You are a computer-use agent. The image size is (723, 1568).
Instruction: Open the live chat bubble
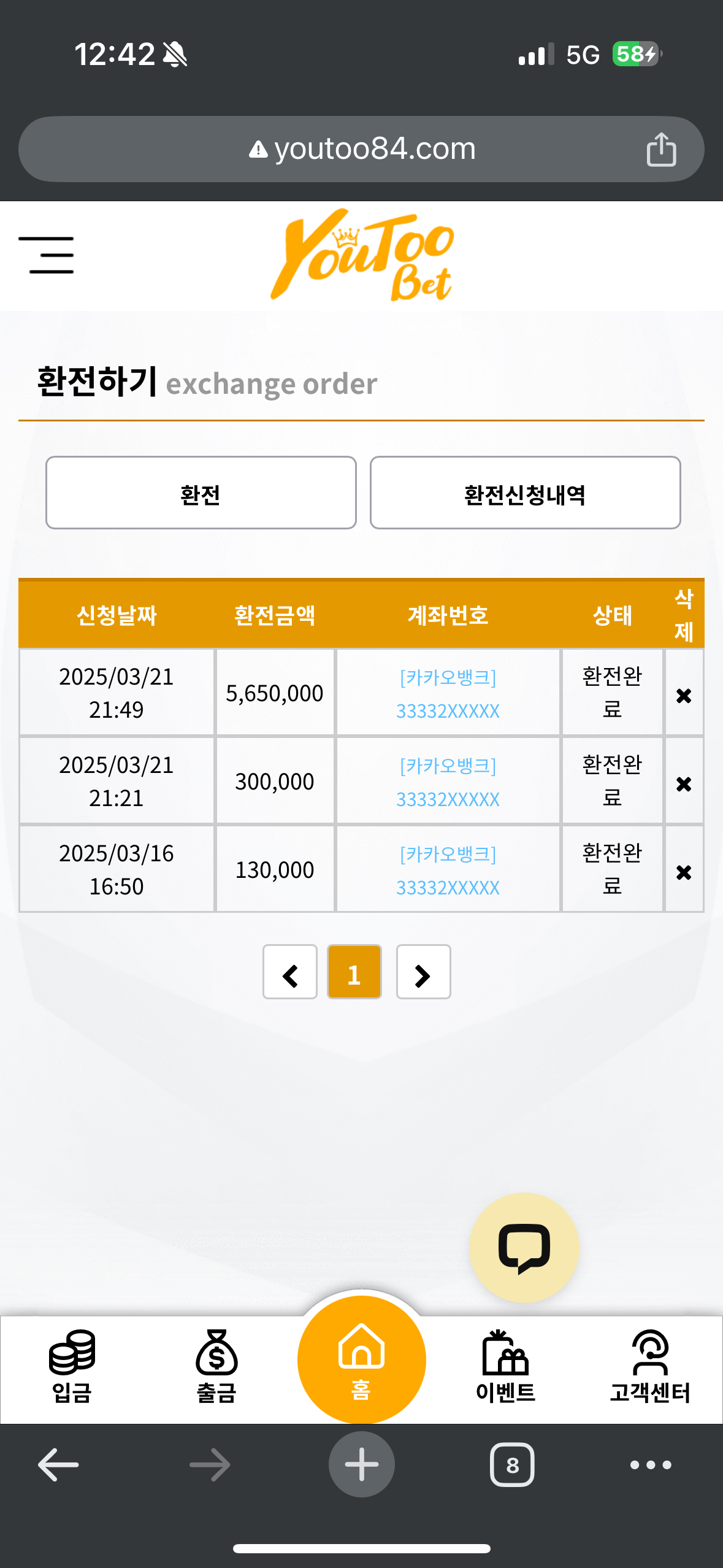pos(524,1248)
